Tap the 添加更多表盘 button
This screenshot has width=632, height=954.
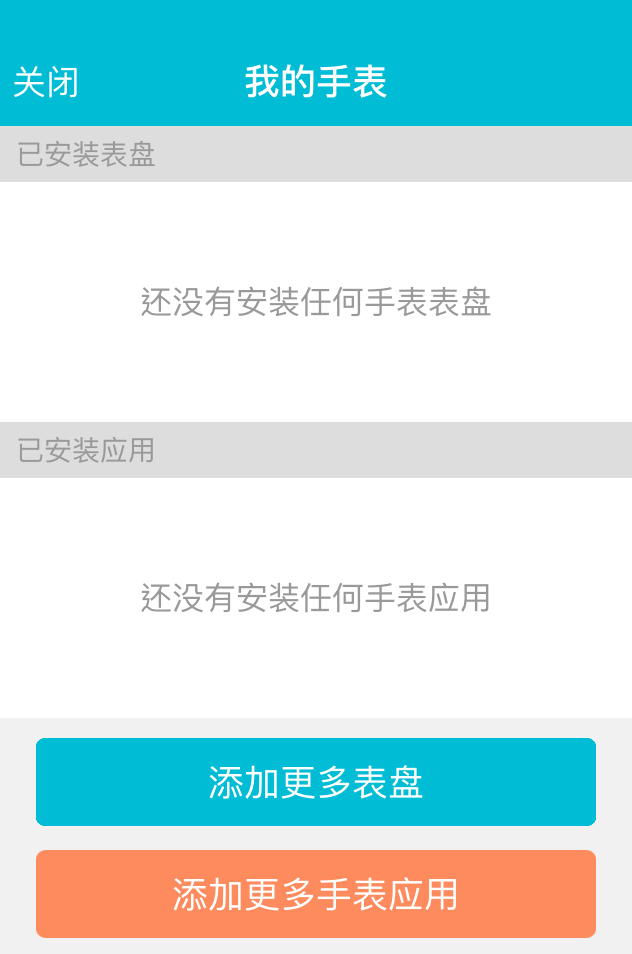[x=316, y=782]
